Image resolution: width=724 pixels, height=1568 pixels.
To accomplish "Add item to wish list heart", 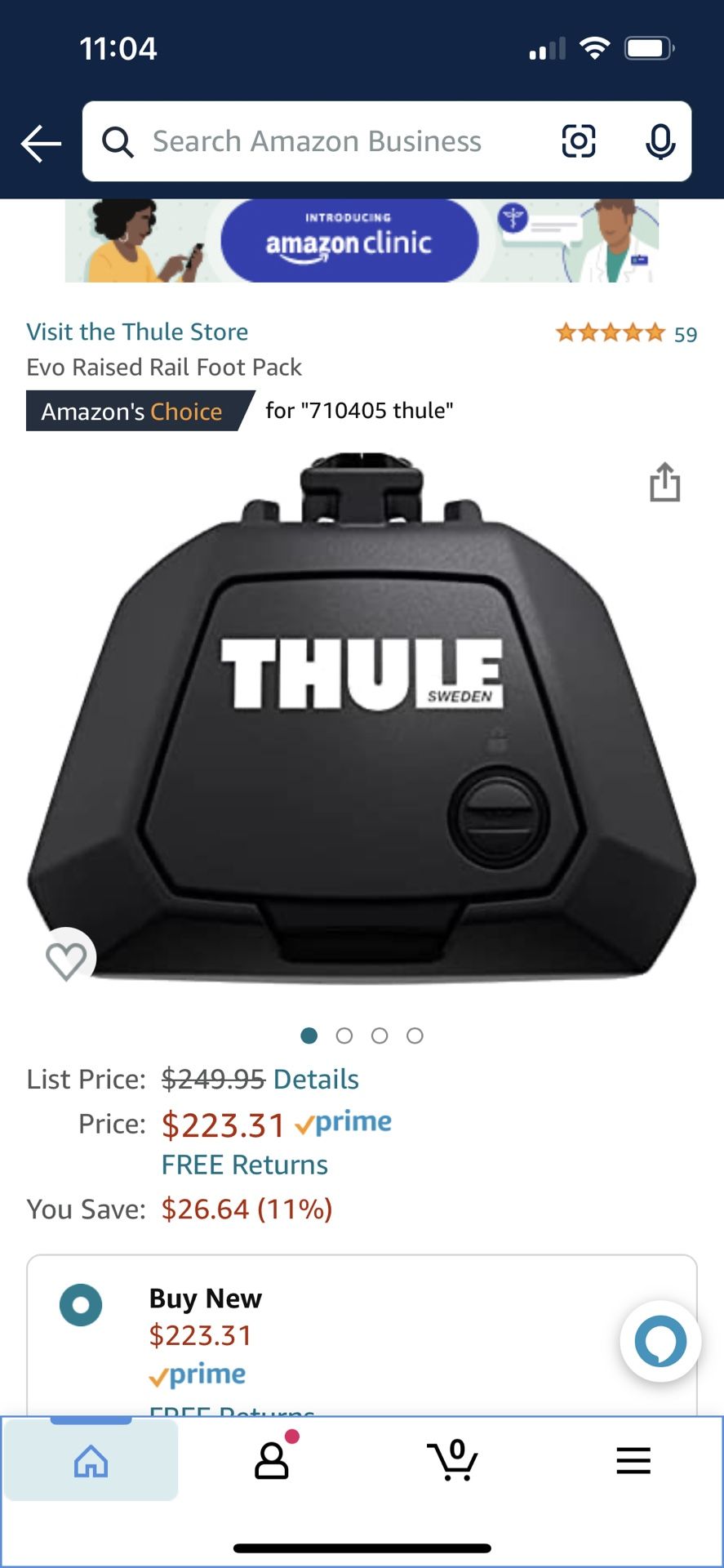I will click(x=66, y=960).
